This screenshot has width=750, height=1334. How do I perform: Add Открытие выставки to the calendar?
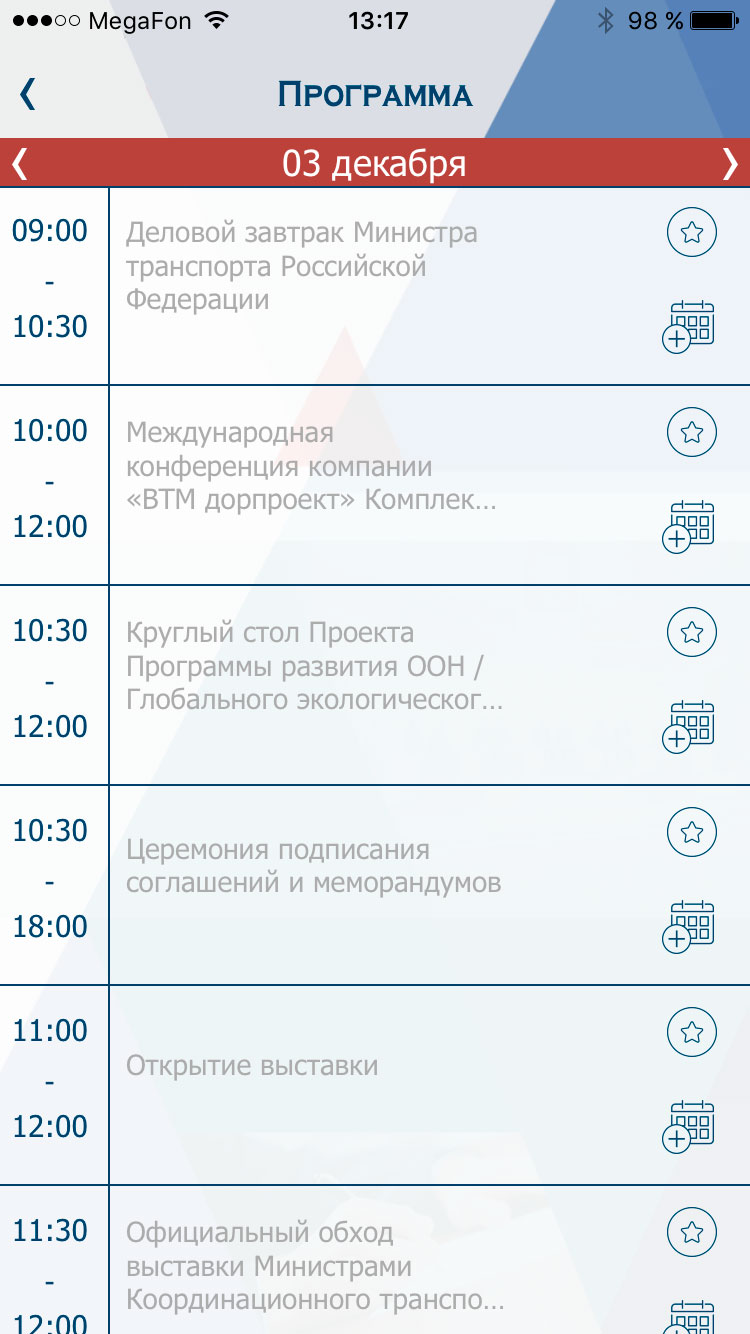point(689,1126)
